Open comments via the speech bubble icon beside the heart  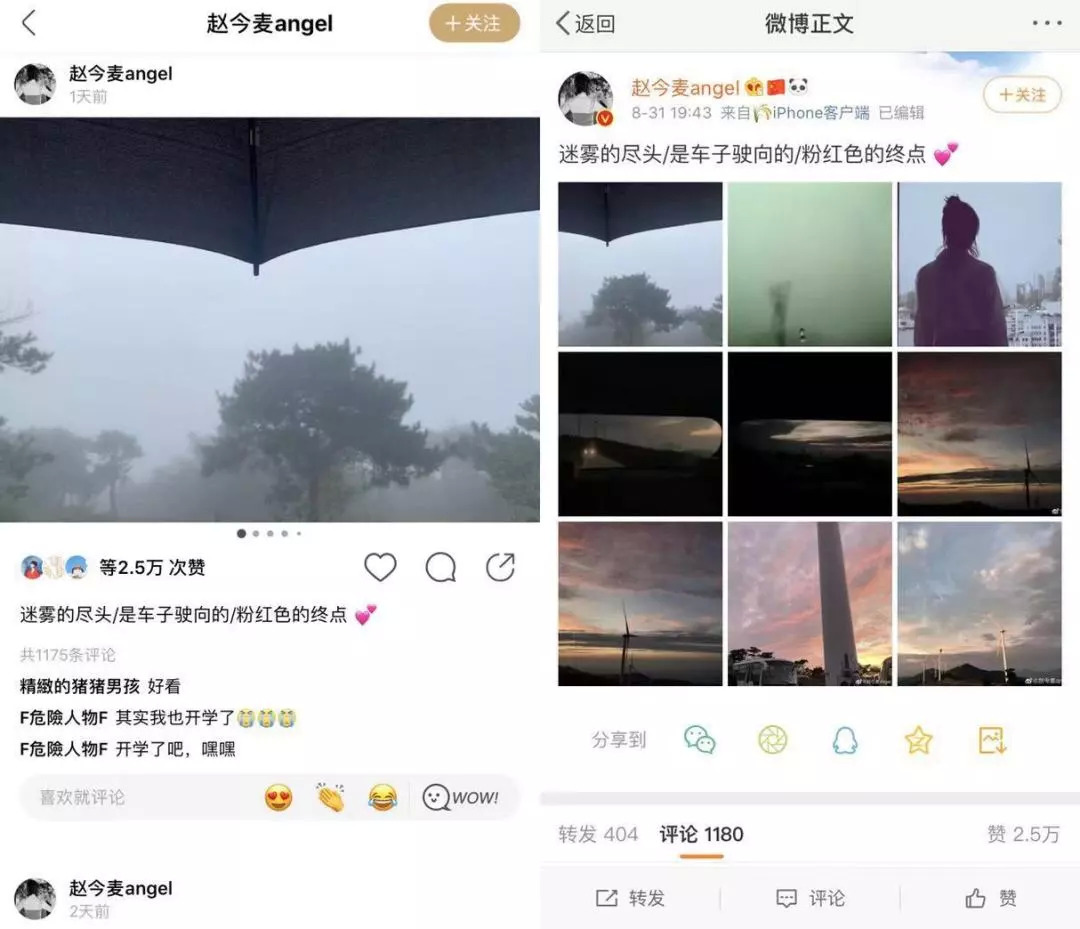tap(441, 567)
